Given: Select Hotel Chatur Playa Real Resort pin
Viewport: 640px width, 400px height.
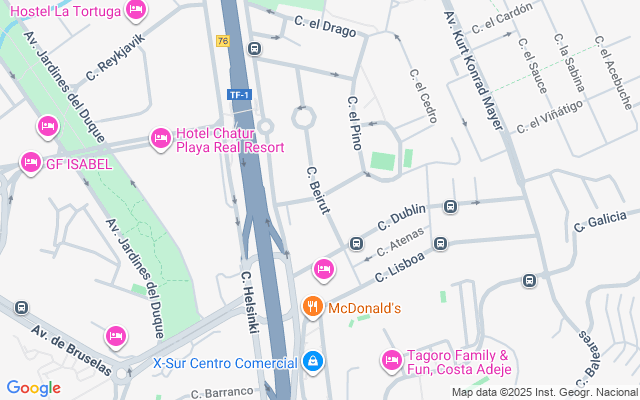Looking at the screenshot, I should point(160,139).
